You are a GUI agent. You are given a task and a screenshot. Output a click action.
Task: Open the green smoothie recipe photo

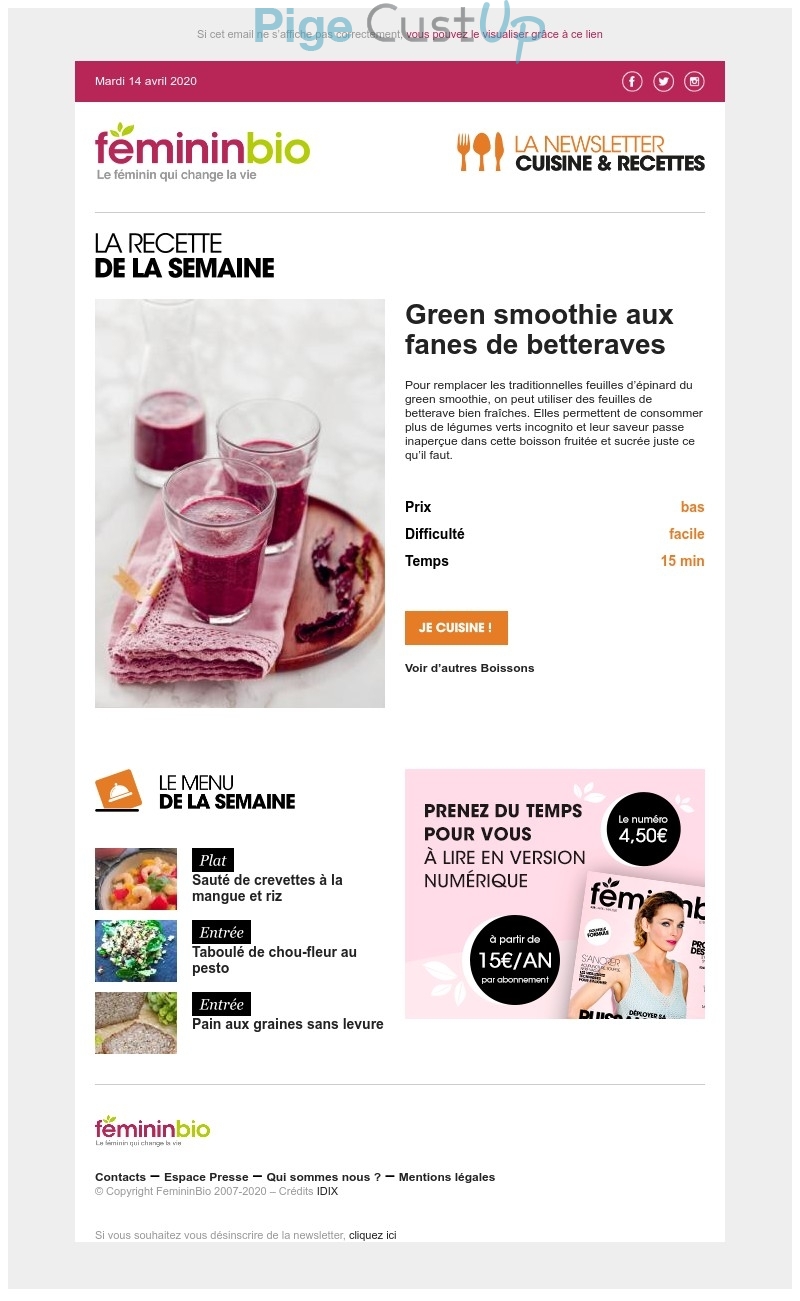[240, 503]
